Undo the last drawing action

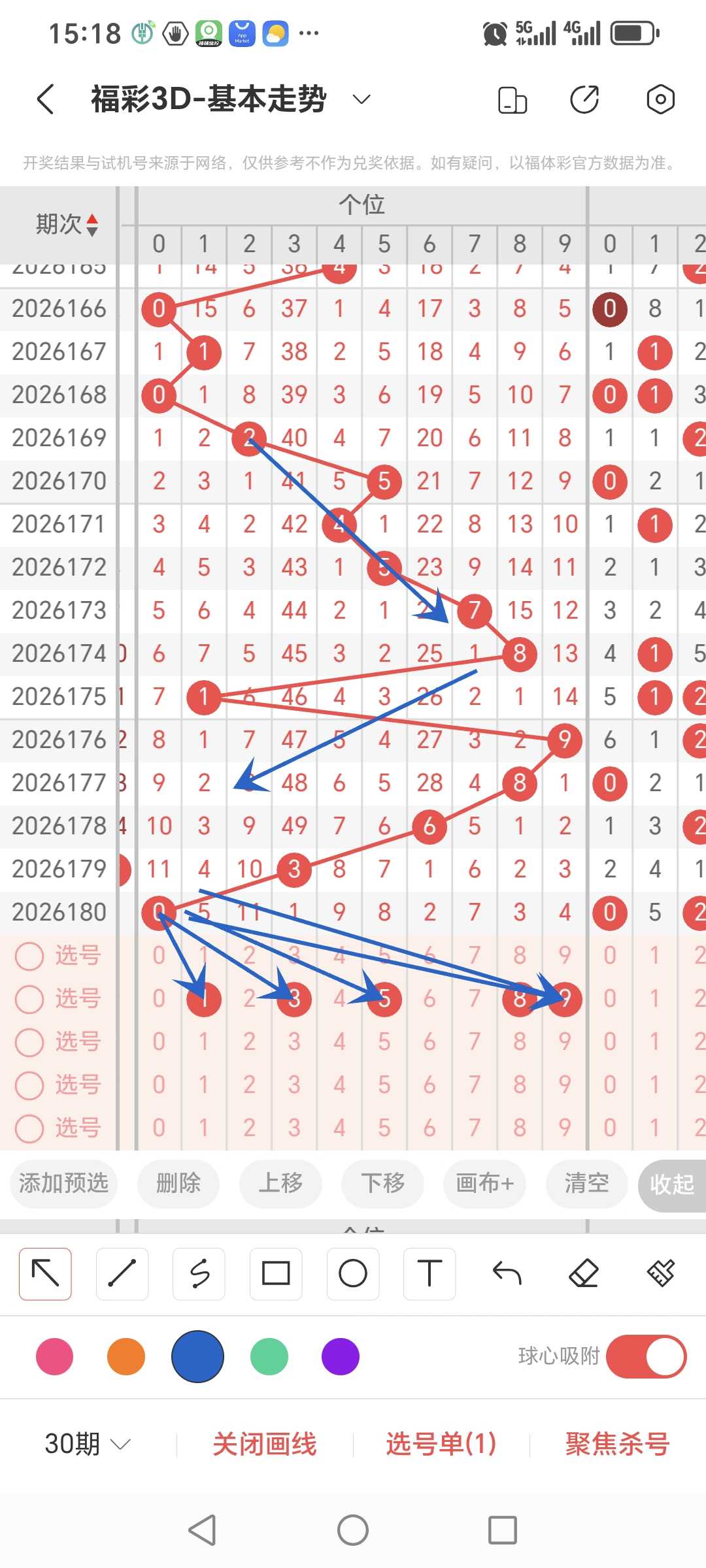(x=507, y=1273)
